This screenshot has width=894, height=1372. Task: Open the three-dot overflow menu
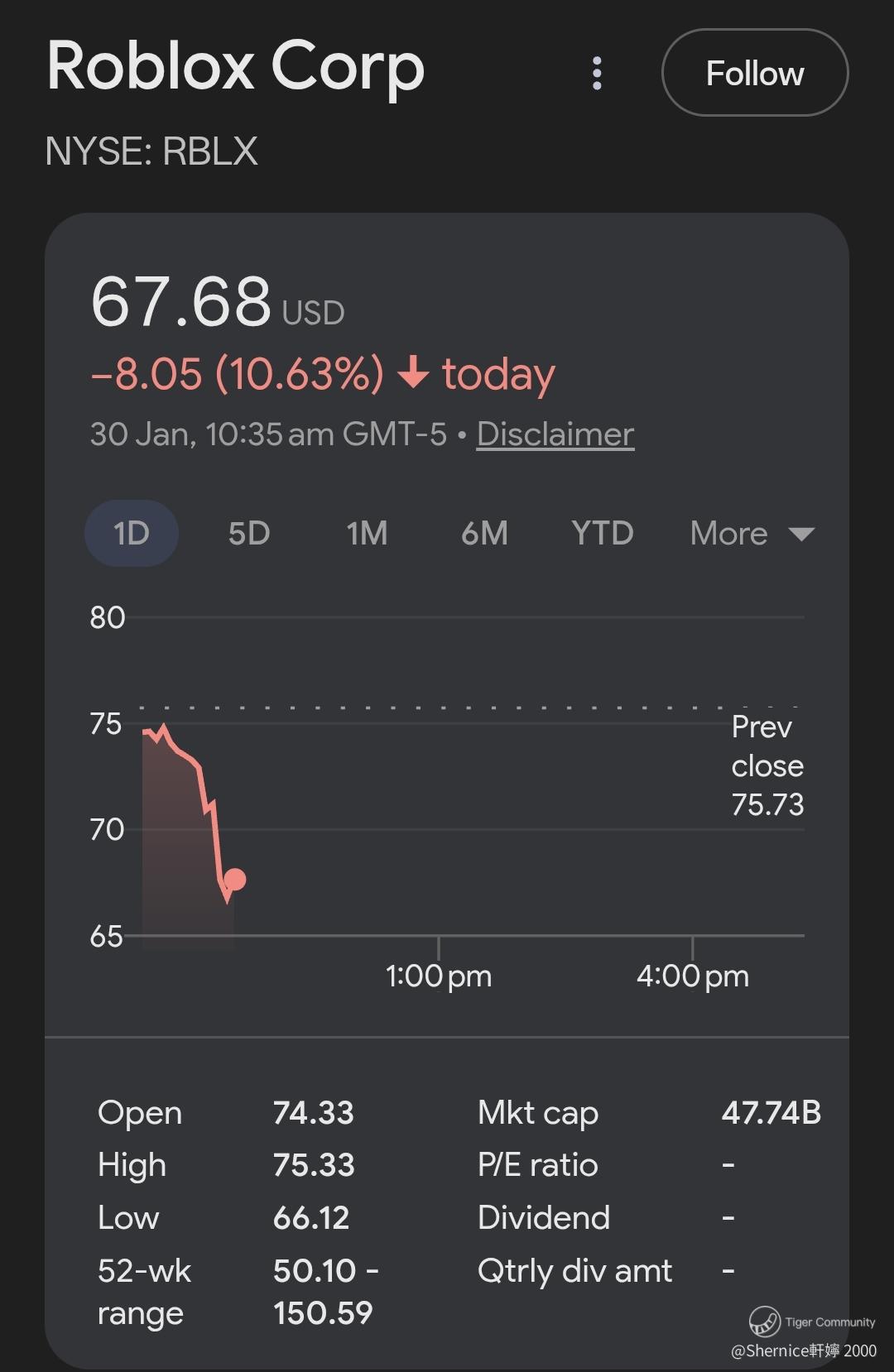click(597, 74)
